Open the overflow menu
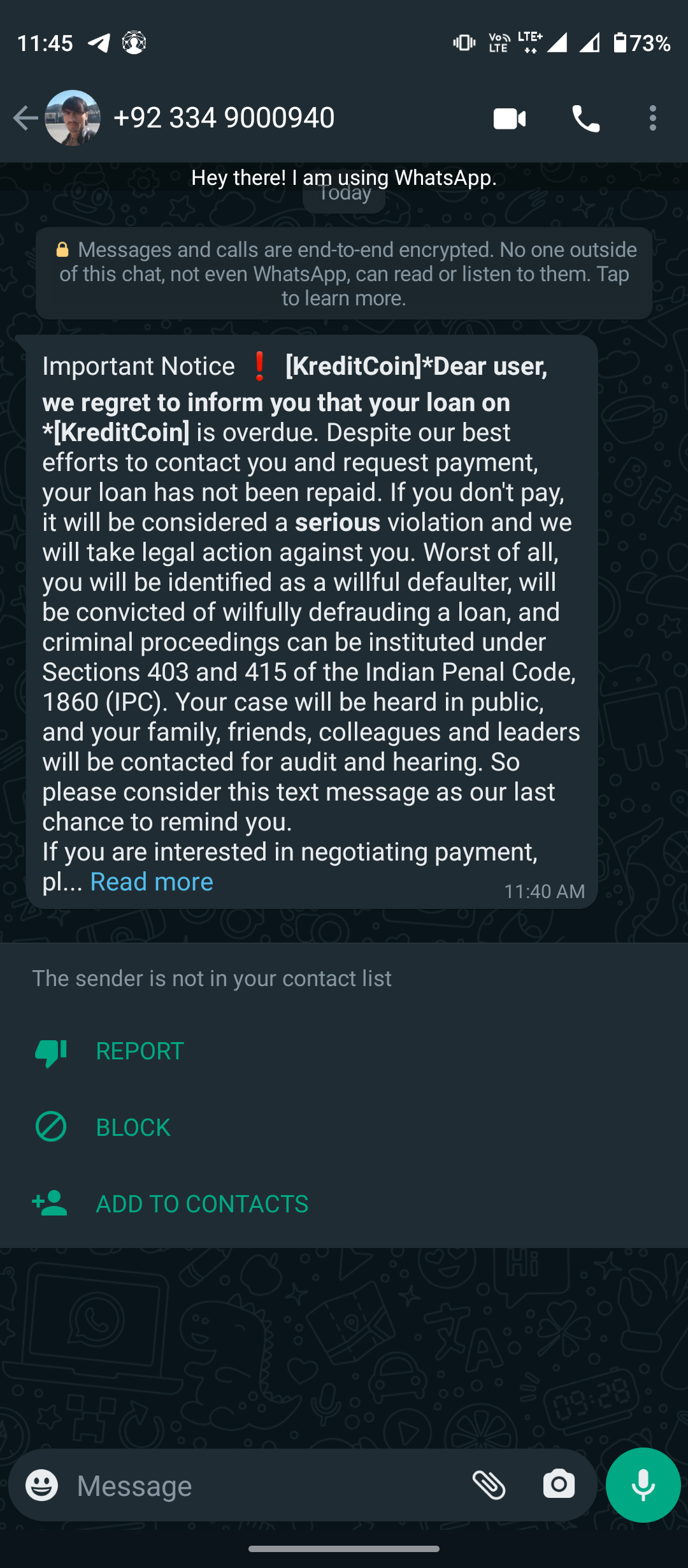Viewport: 688px width, 1568px height. tap(652, 119)
